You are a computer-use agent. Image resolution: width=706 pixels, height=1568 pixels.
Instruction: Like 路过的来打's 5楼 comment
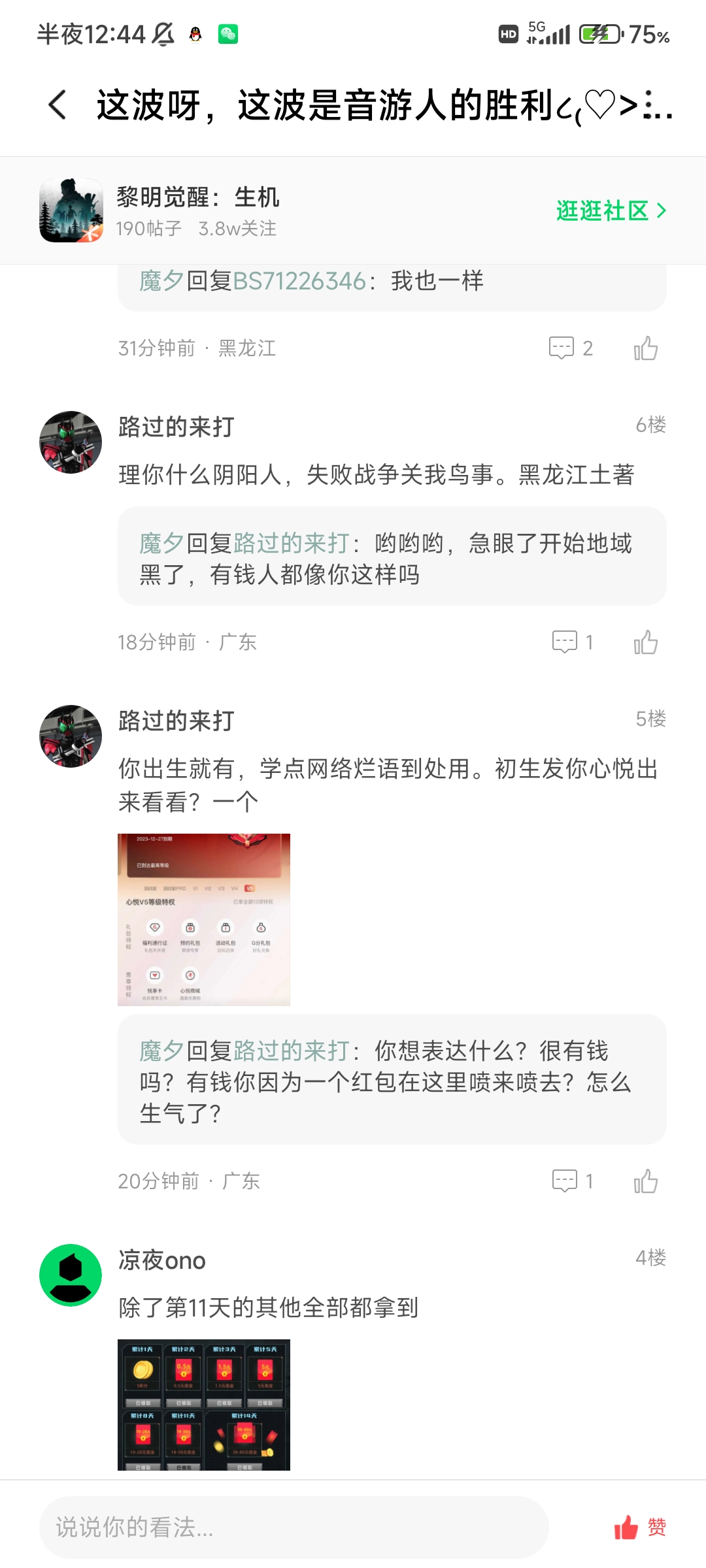pos(645,1181)
